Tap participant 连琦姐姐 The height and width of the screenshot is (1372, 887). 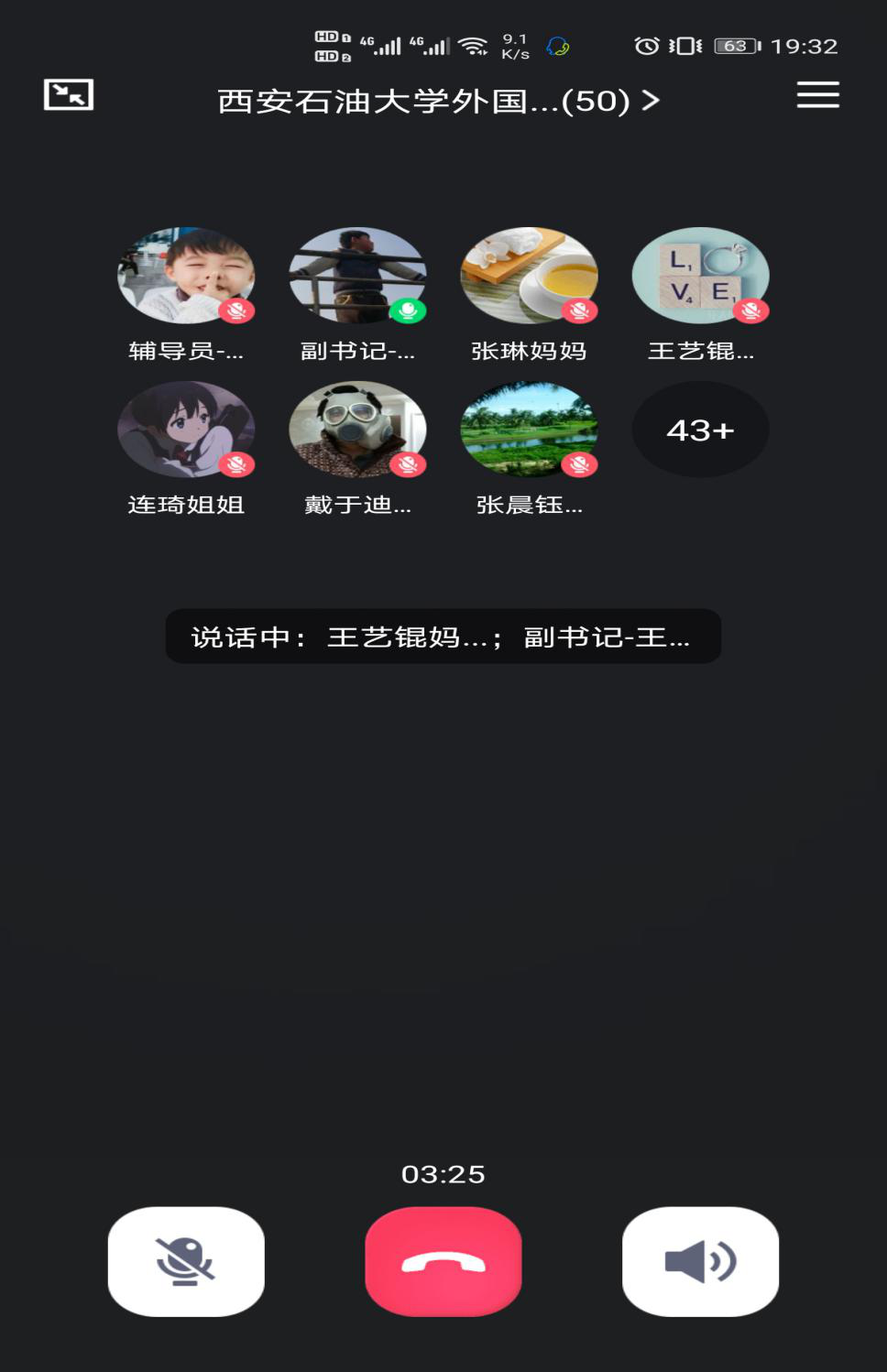pyautogui.click(x=186, y=430)
